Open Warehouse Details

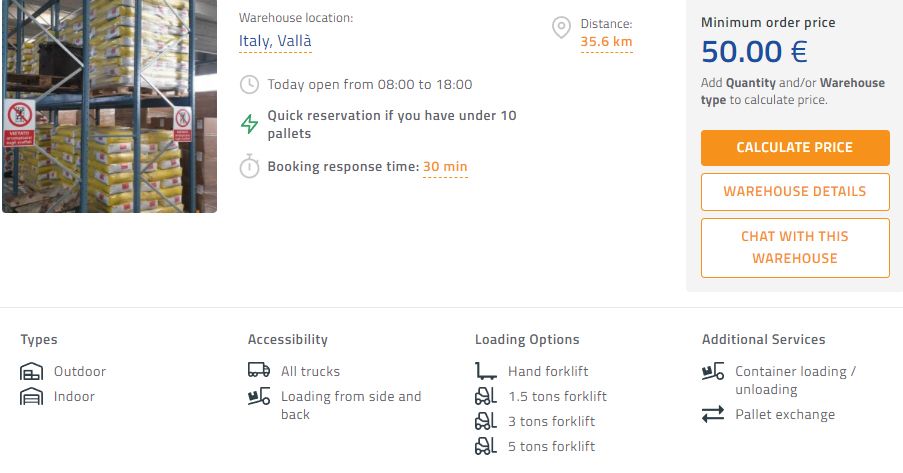point(795,191)
